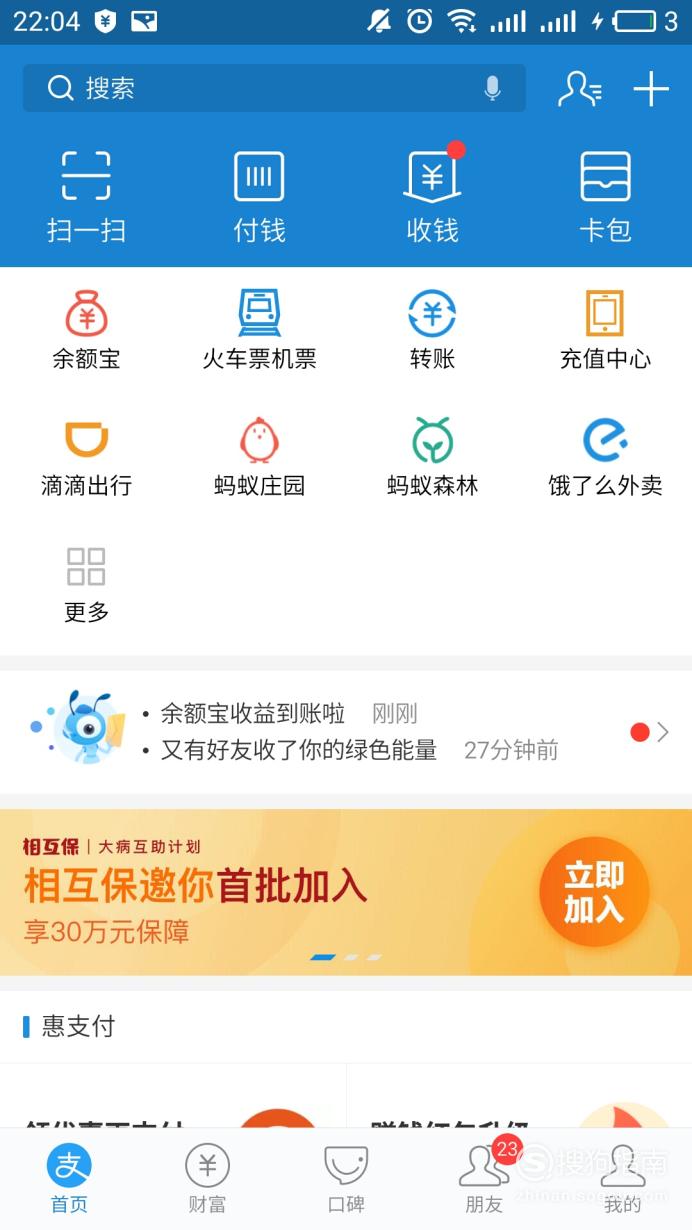This screenshot has width=692, height=1230.
Task: Show 更多 apps
Action: (86, 584)
